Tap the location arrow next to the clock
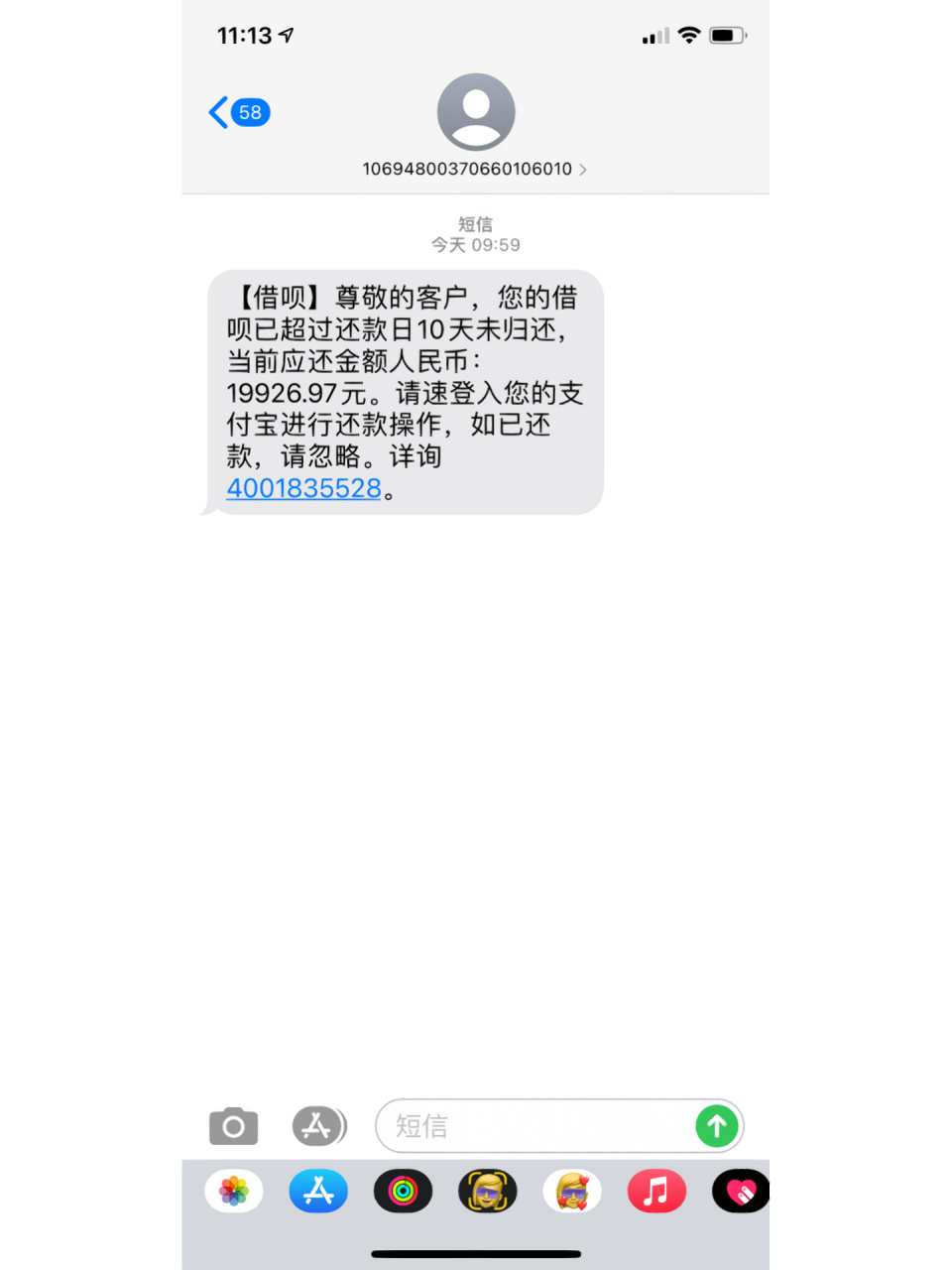This screenshot has height=1270, width=952. (x=285, y=34)
